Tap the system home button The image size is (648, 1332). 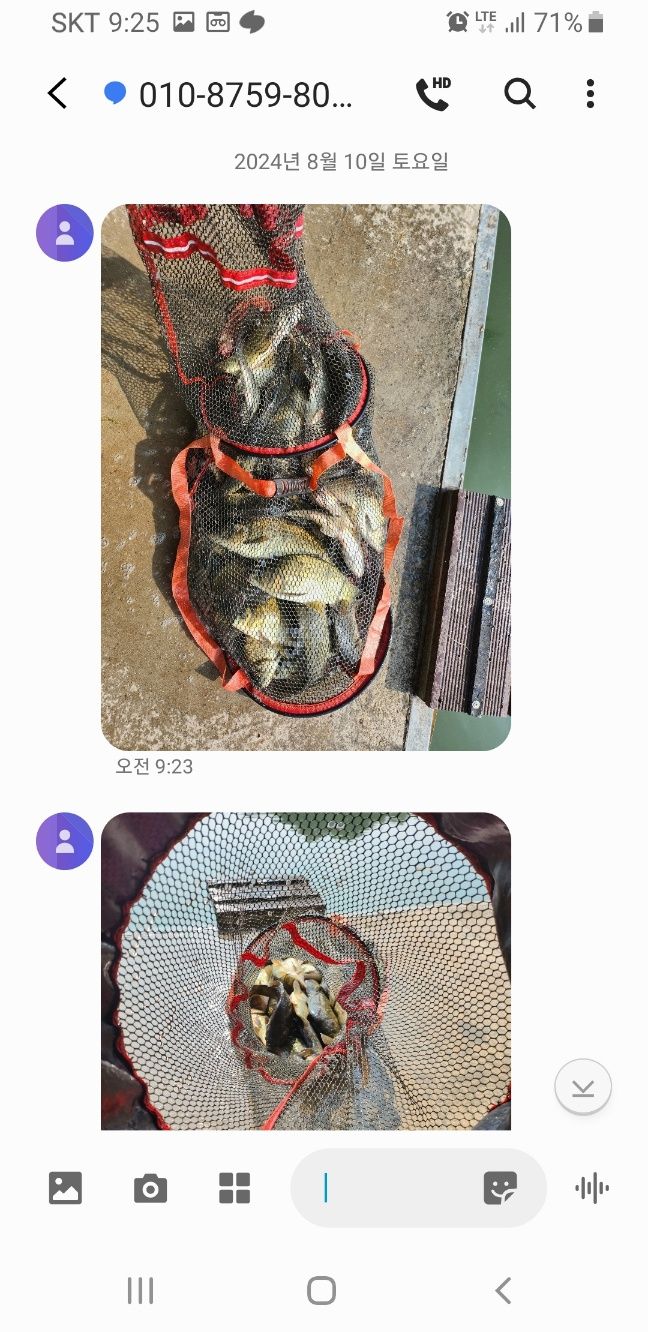point(321,1291)
